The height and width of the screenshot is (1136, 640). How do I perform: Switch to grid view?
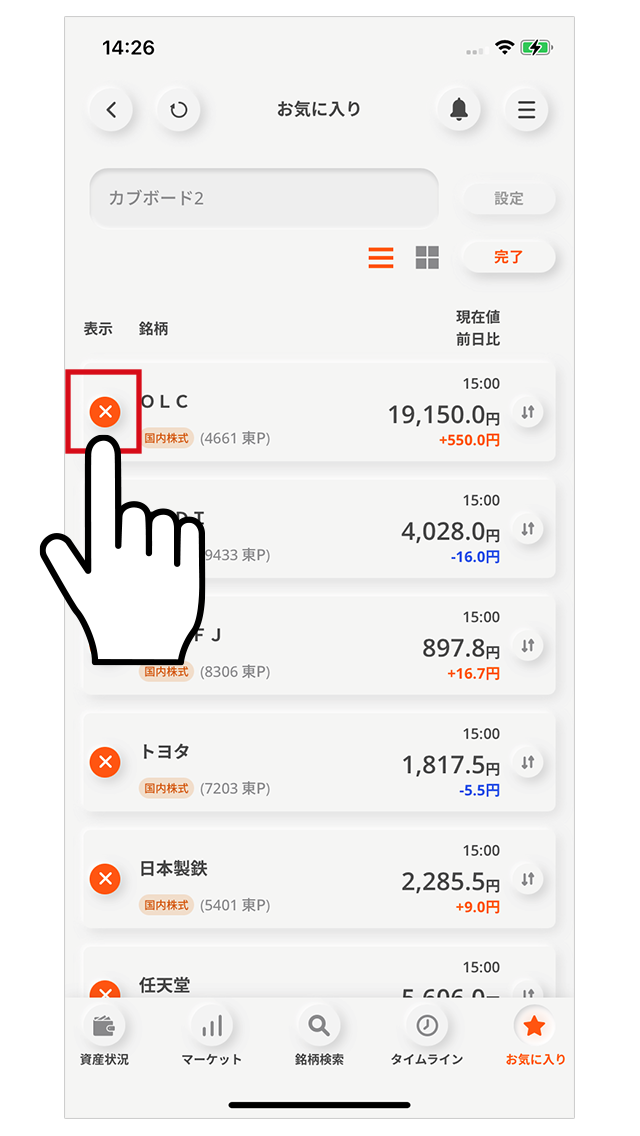point(427,257)
